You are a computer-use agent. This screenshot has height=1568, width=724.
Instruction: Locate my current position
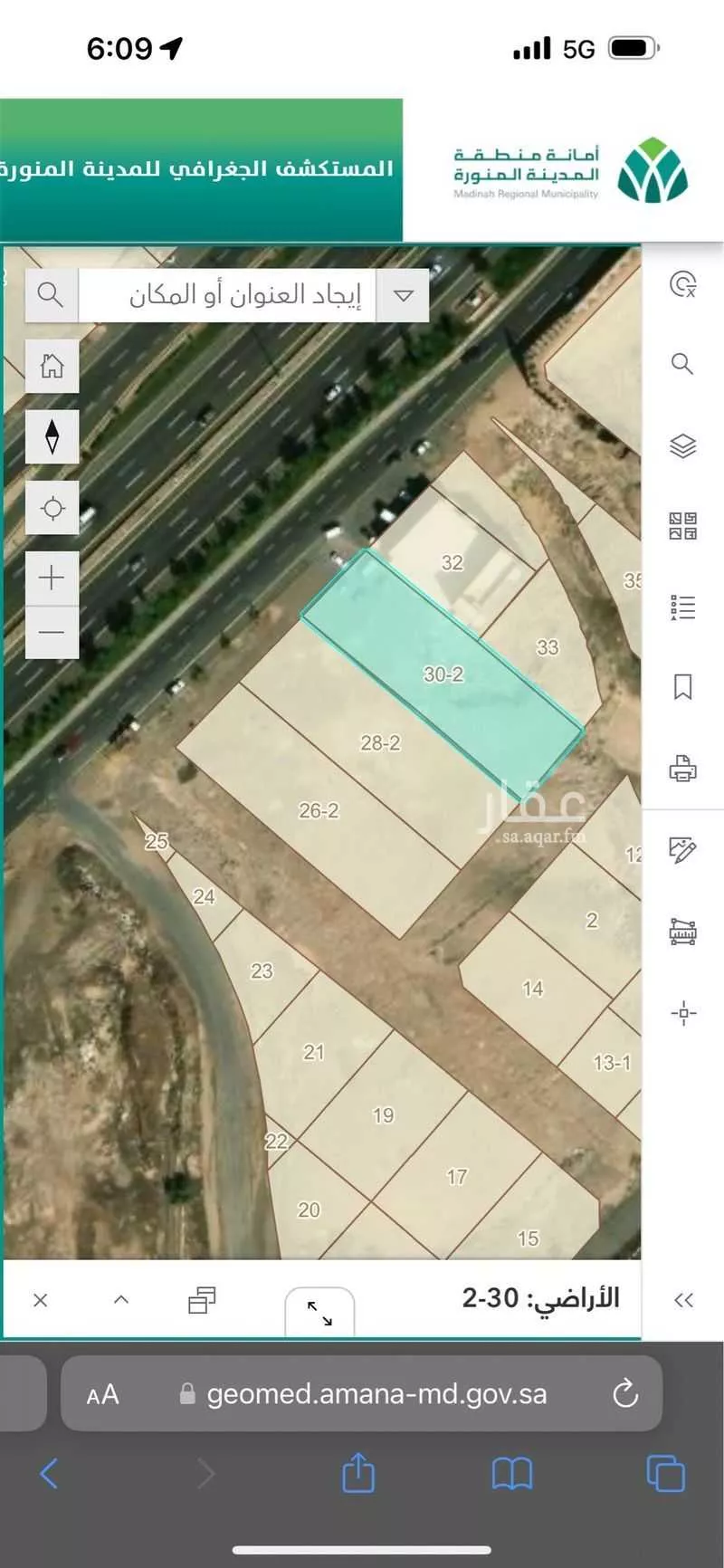coord(52,508)
